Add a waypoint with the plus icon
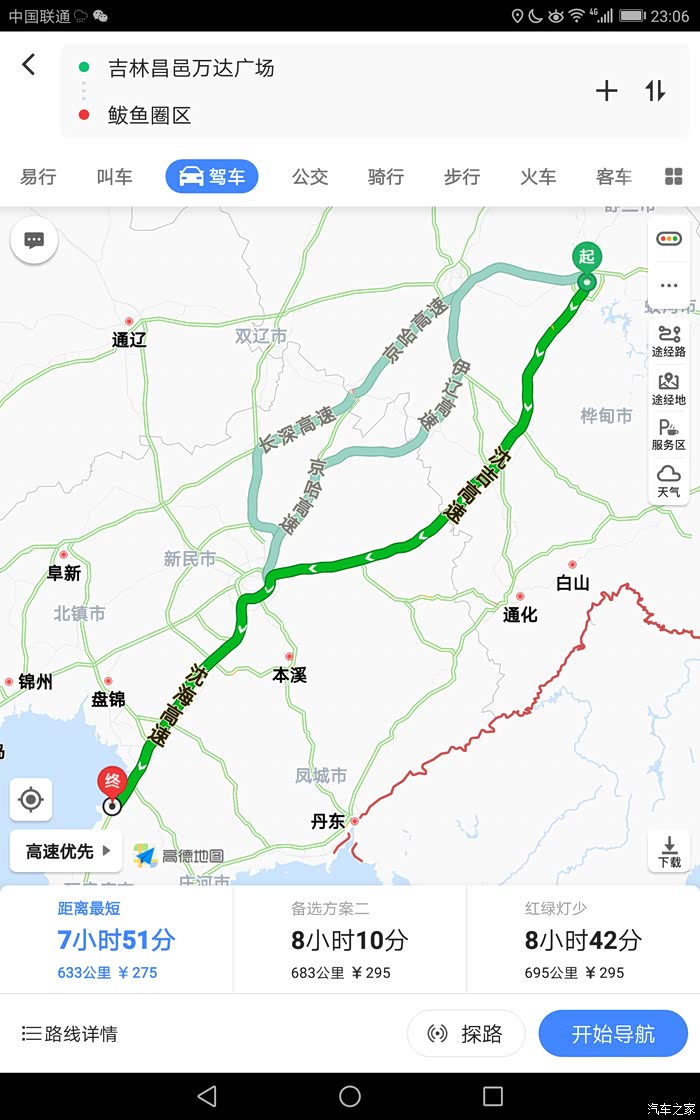This screenshot has height=1120, width=700. point(606,91)
